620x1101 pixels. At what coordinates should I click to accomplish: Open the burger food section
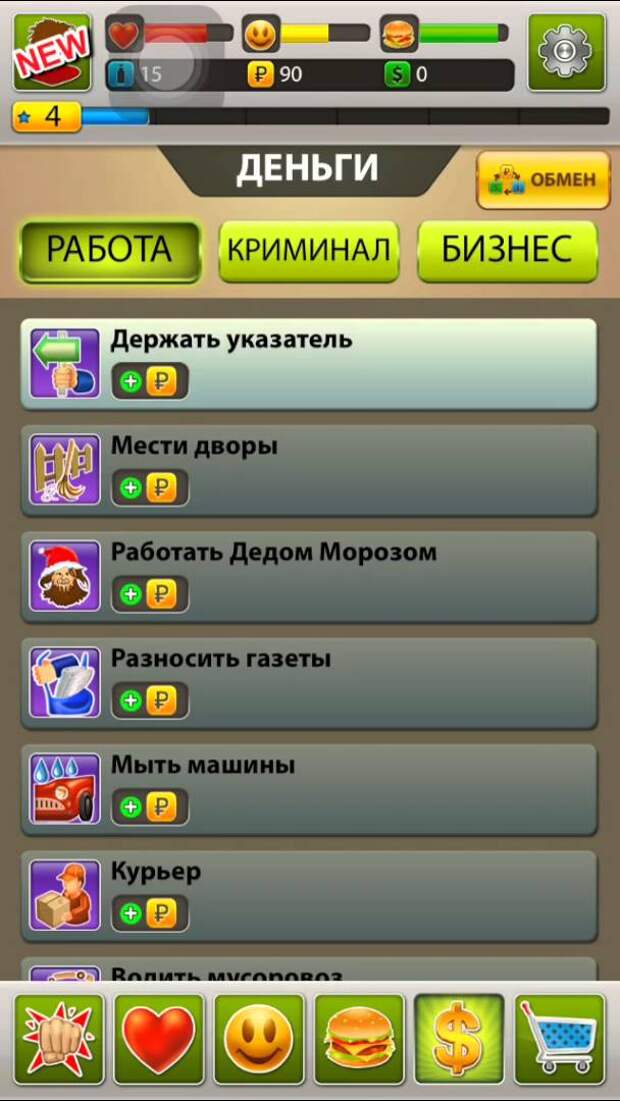click(x=359, y=1039)
